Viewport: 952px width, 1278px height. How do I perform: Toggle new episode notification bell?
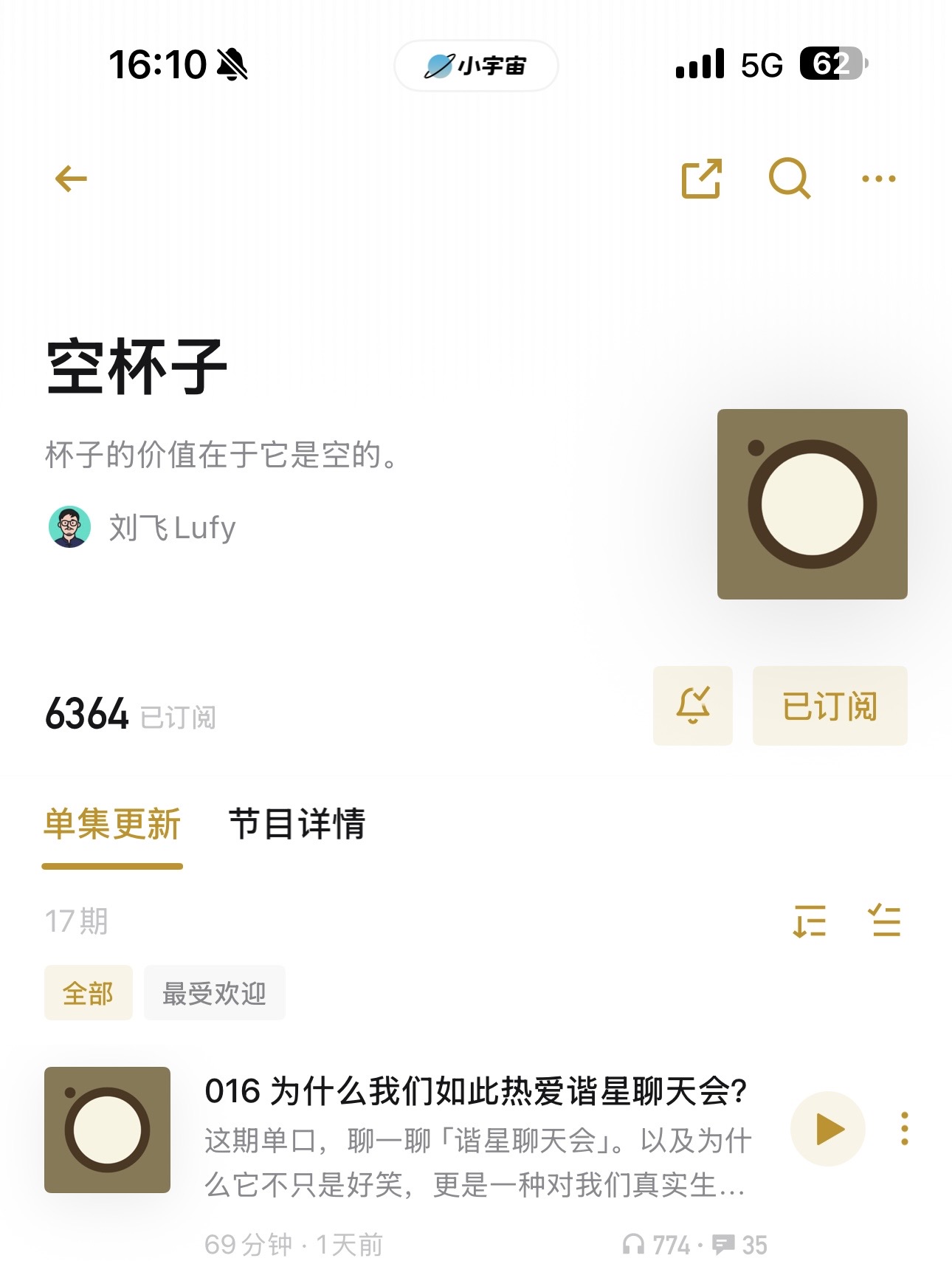pyautogui.click(x=692, y=706)
